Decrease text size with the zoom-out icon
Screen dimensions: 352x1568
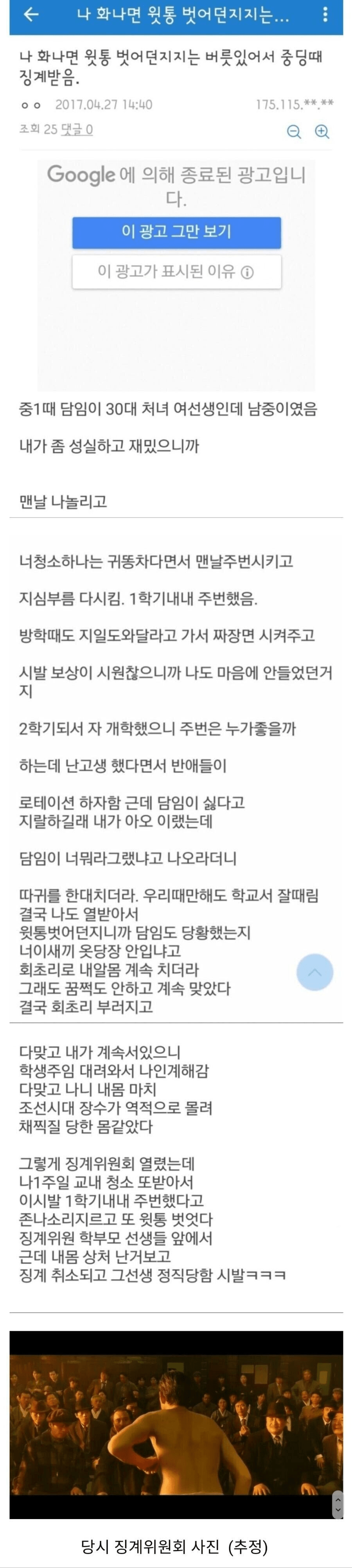294,132
